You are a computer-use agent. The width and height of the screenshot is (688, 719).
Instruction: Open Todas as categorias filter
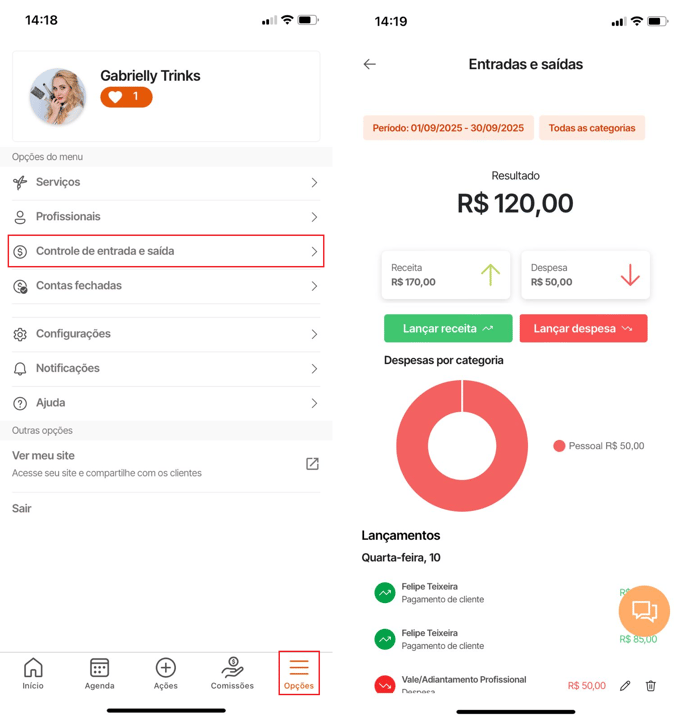(592, 128)
